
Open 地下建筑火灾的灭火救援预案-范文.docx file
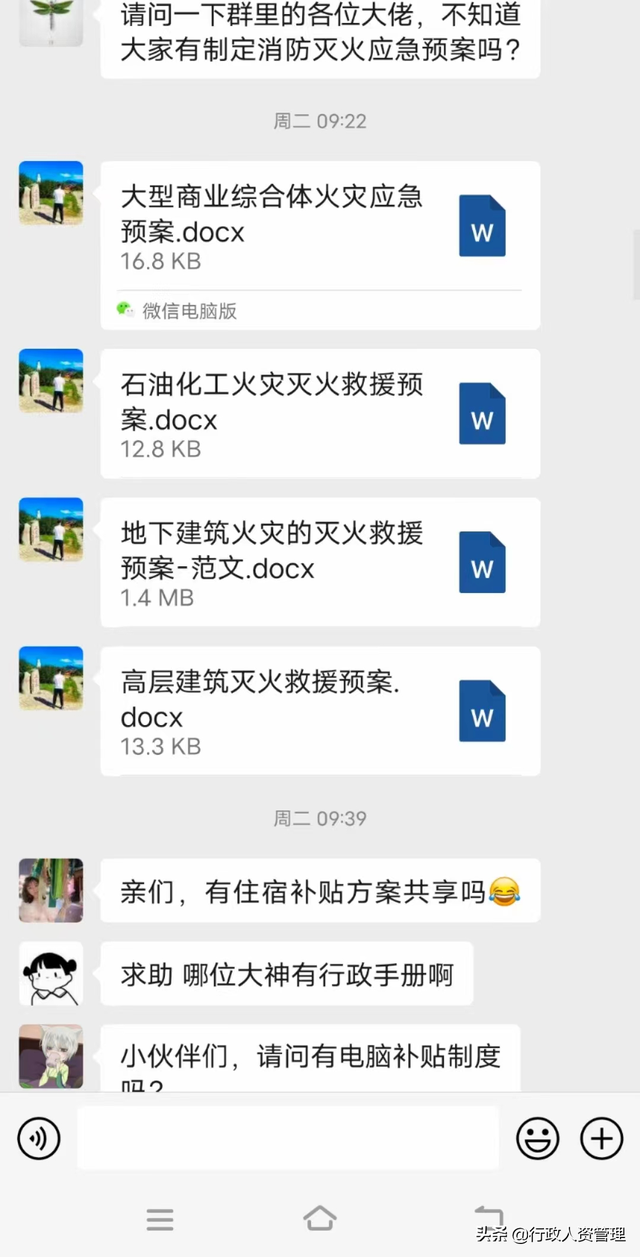pos(320,562)
